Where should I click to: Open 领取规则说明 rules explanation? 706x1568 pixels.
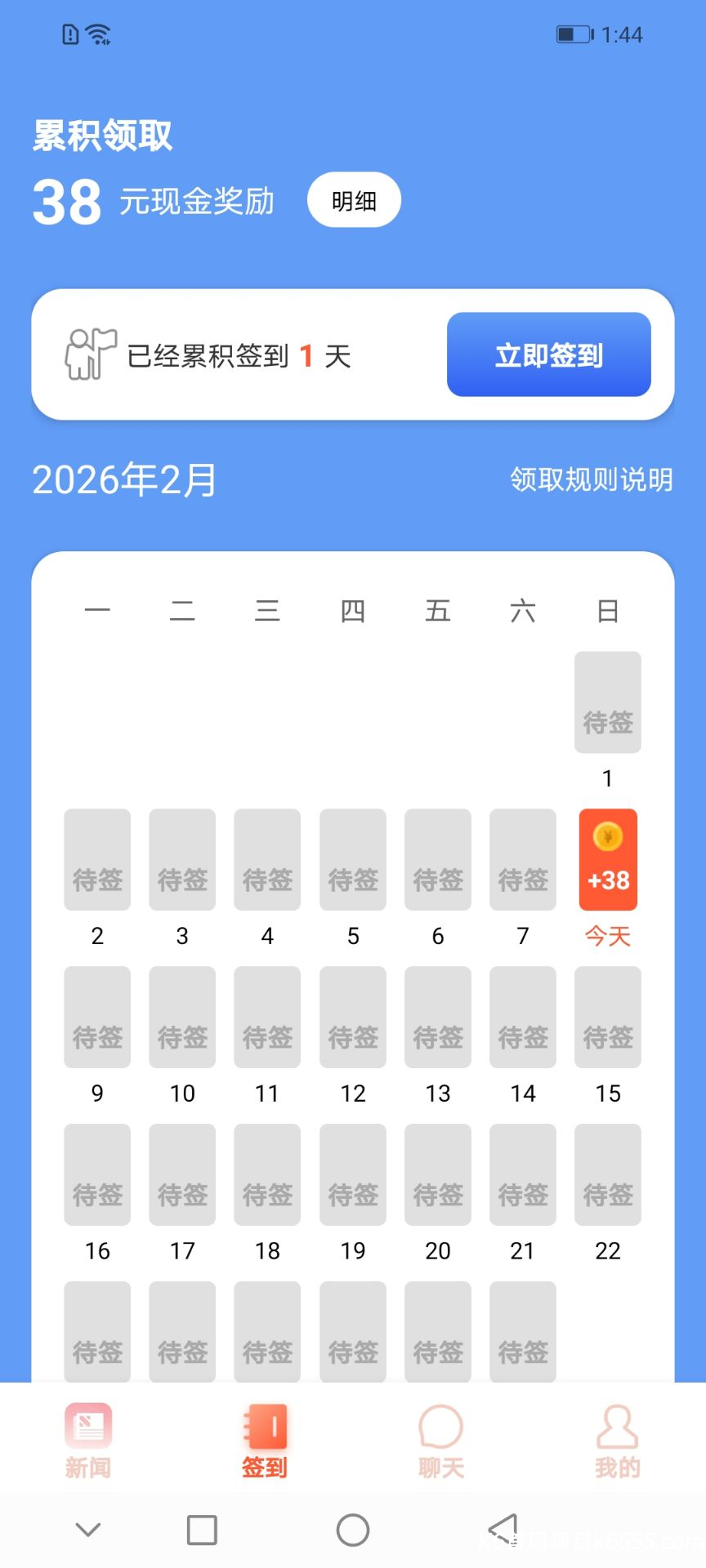point(592,479)
